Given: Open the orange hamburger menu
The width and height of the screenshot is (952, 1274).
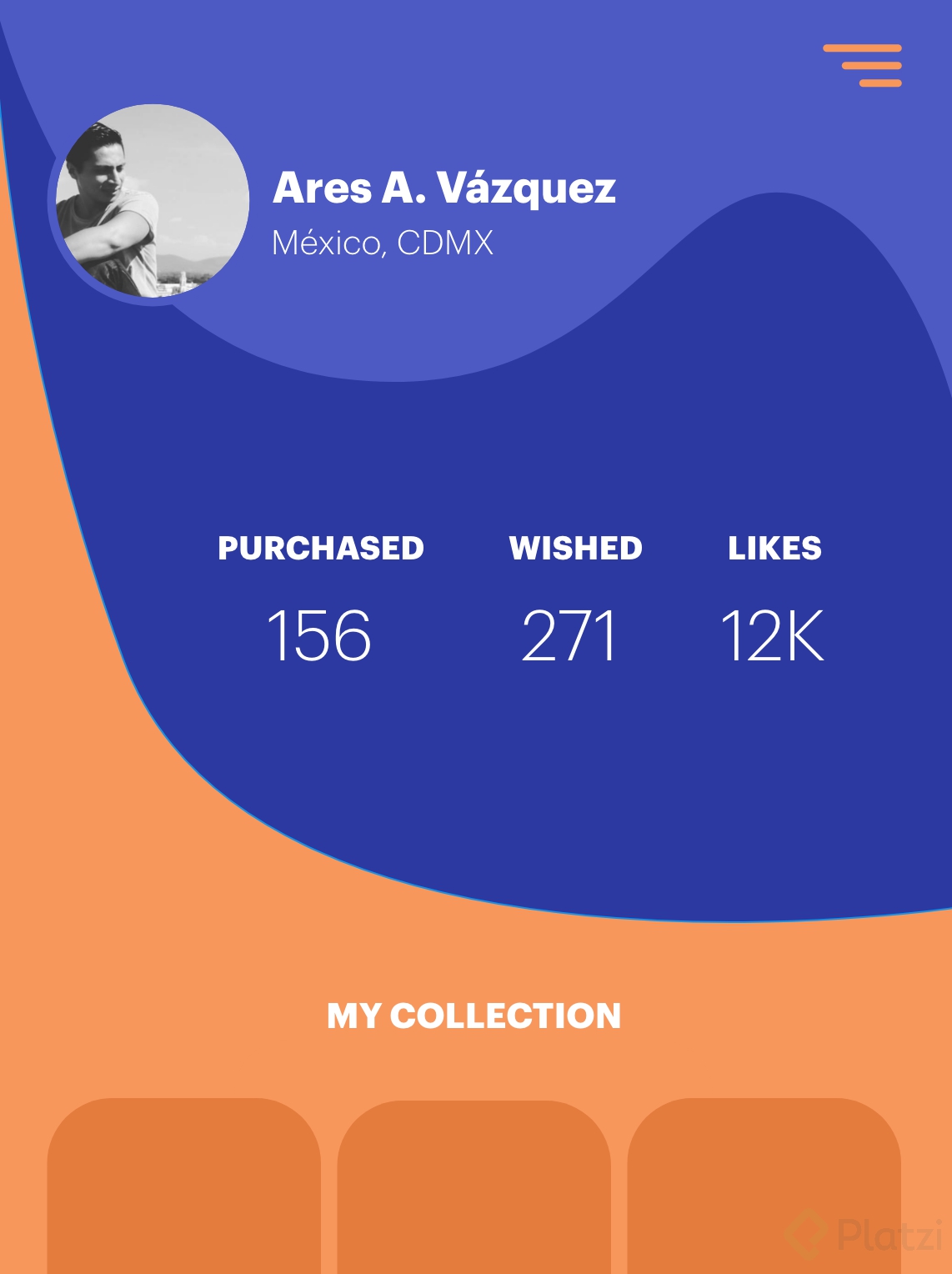Looking at the screenshot, I should click(863, 65).
